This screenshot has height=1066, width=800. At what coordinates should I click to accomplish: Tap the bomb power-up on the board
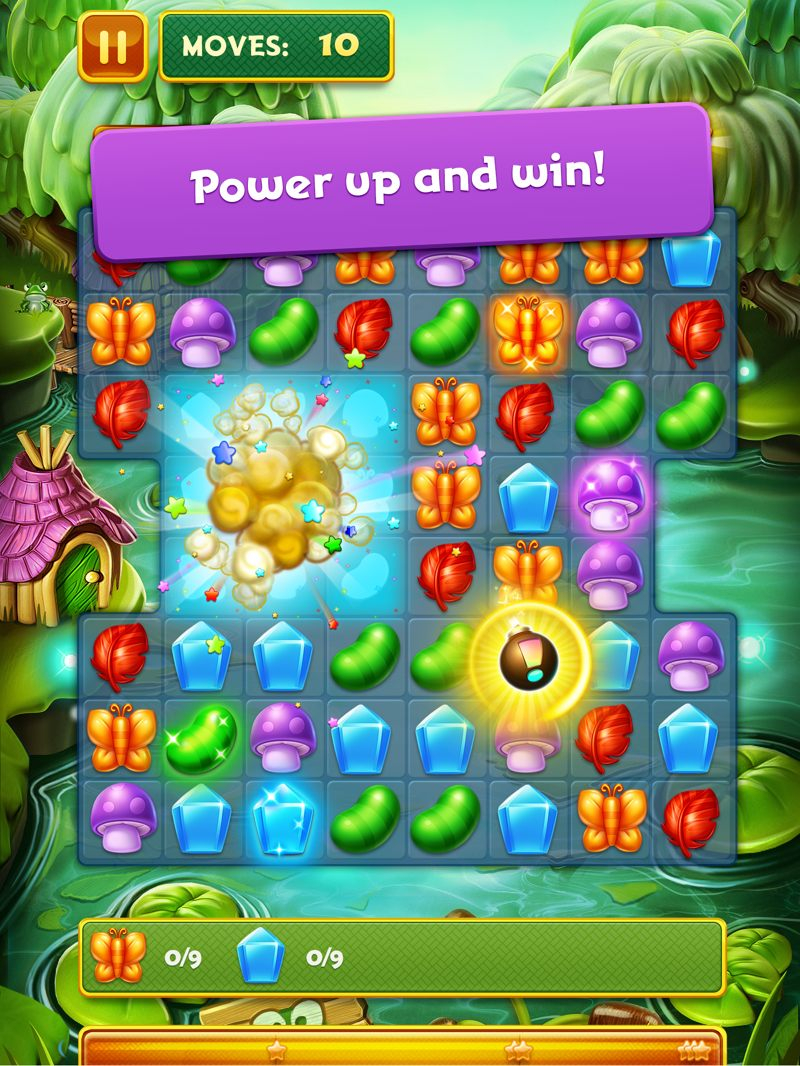coord(528,661)
